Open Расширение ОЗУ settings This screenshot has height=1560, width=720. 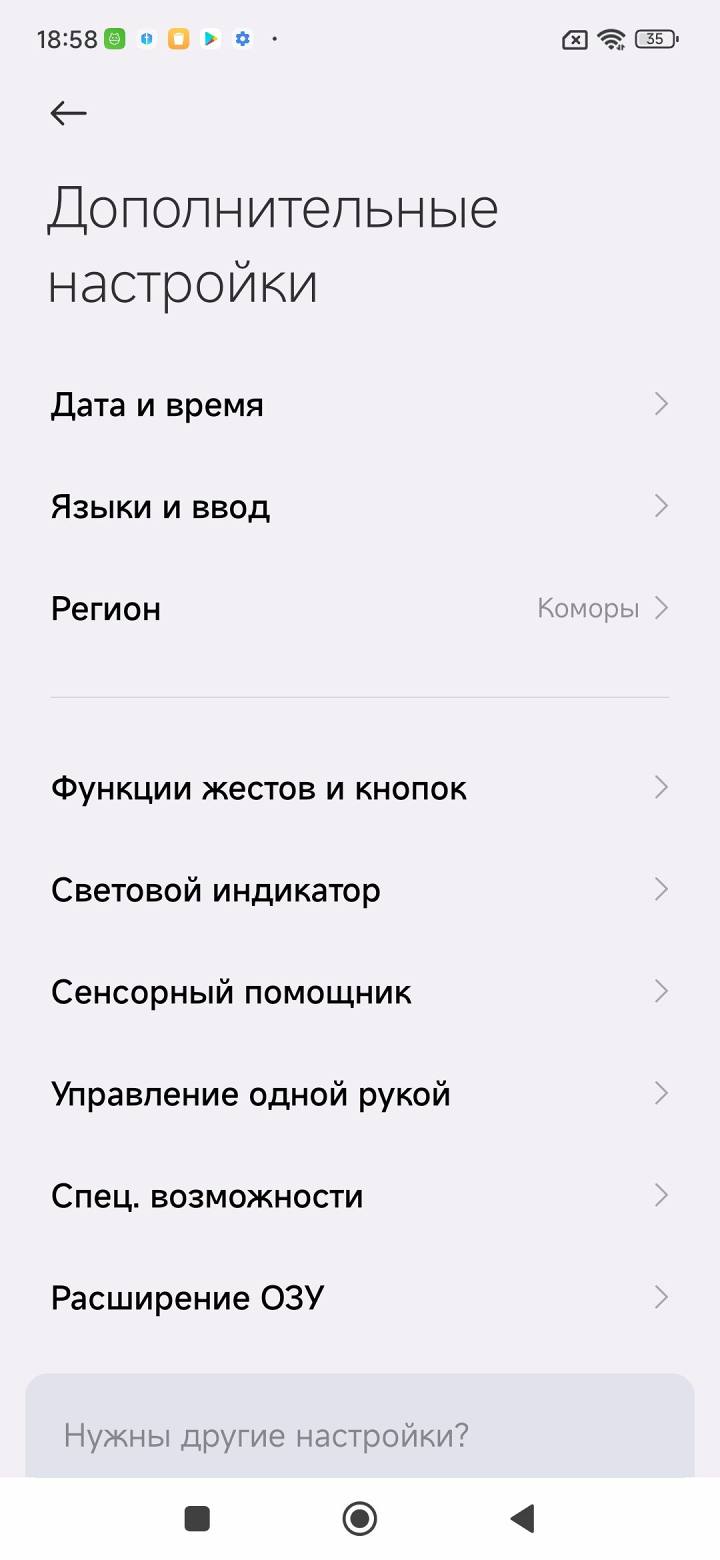pyautogui.click(x=360, y=1297)
